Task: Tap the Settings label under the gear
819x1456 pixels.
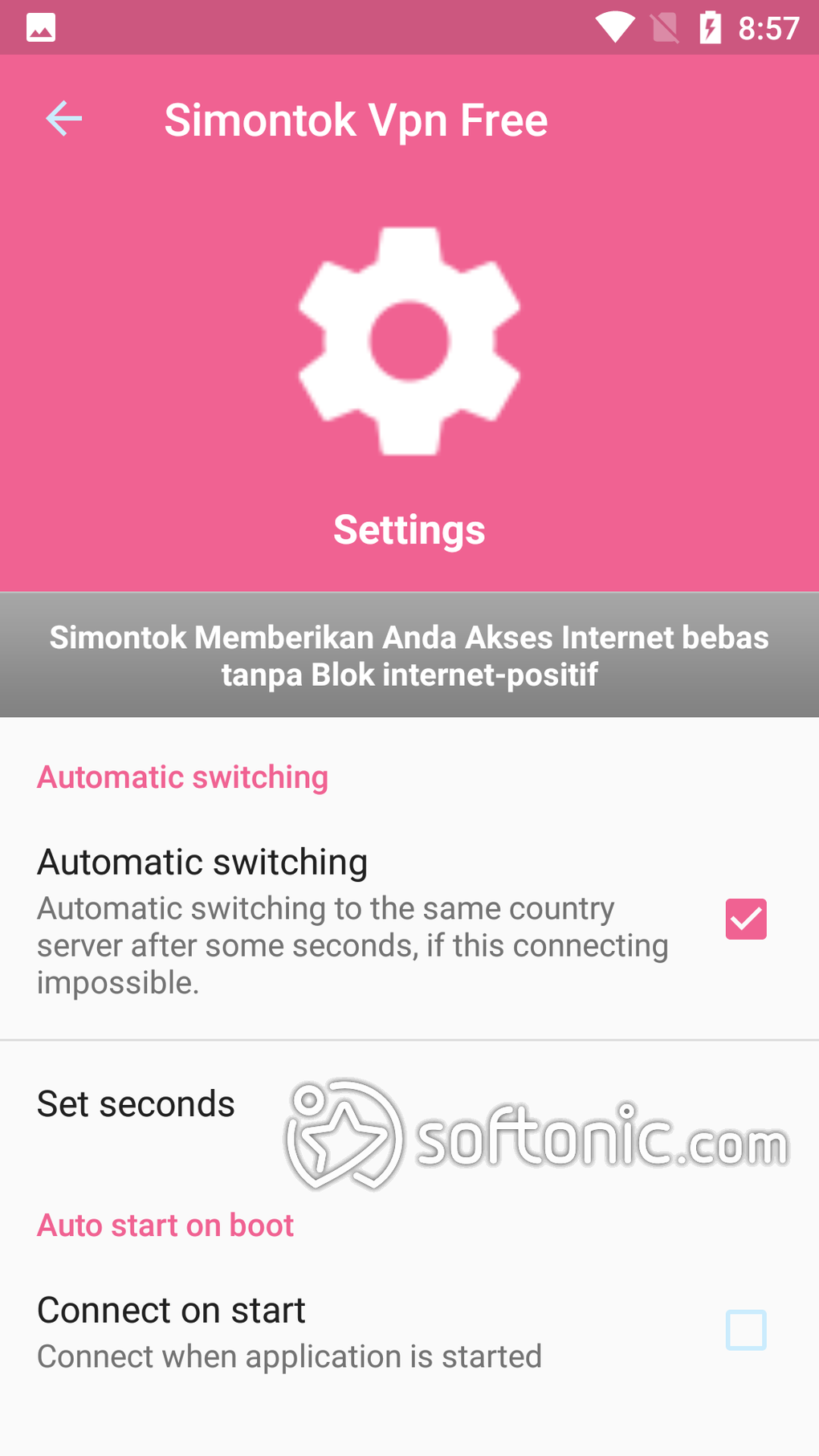Action: coord(409,528)
